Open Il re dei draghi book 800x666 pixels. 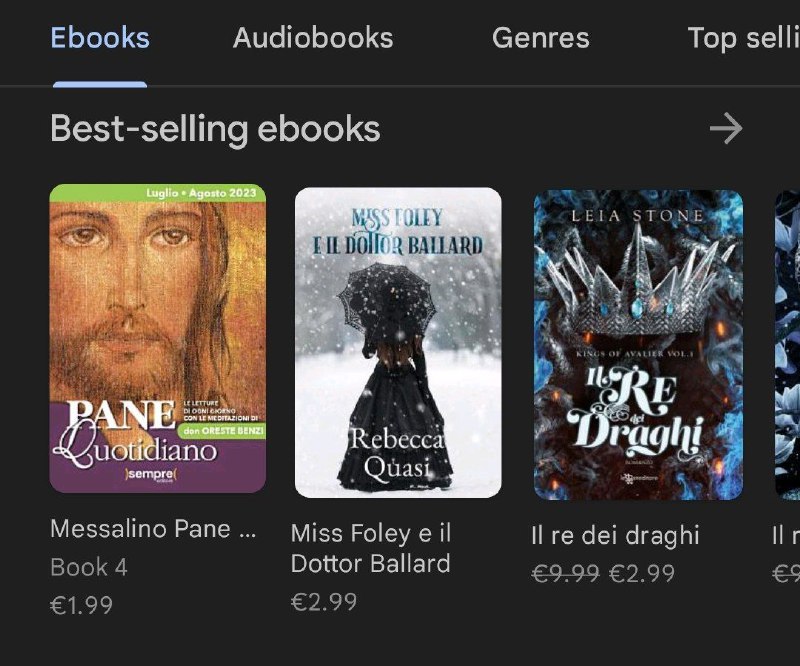(x=638, y=345)
